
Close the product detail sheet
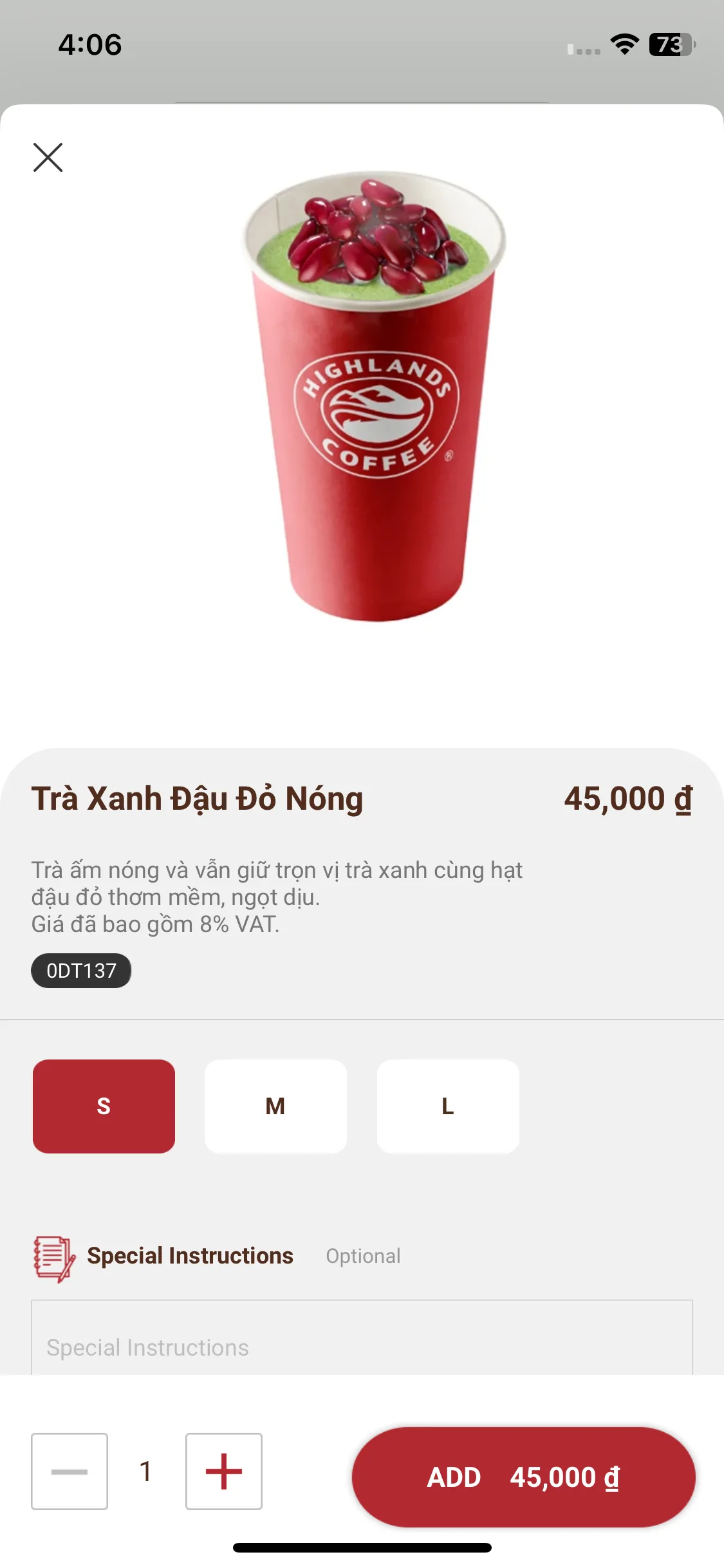click(x=48, y=158)
